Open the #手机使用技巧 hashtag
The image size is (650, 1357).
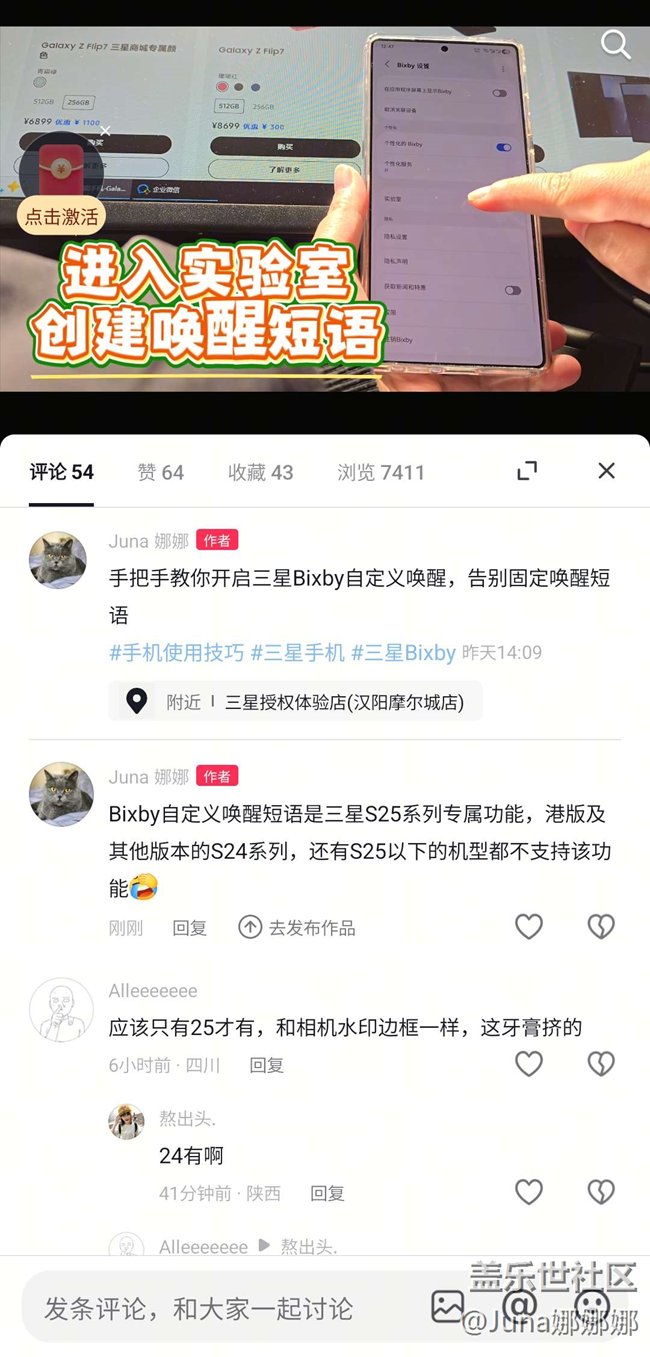(x=176, y=653)
